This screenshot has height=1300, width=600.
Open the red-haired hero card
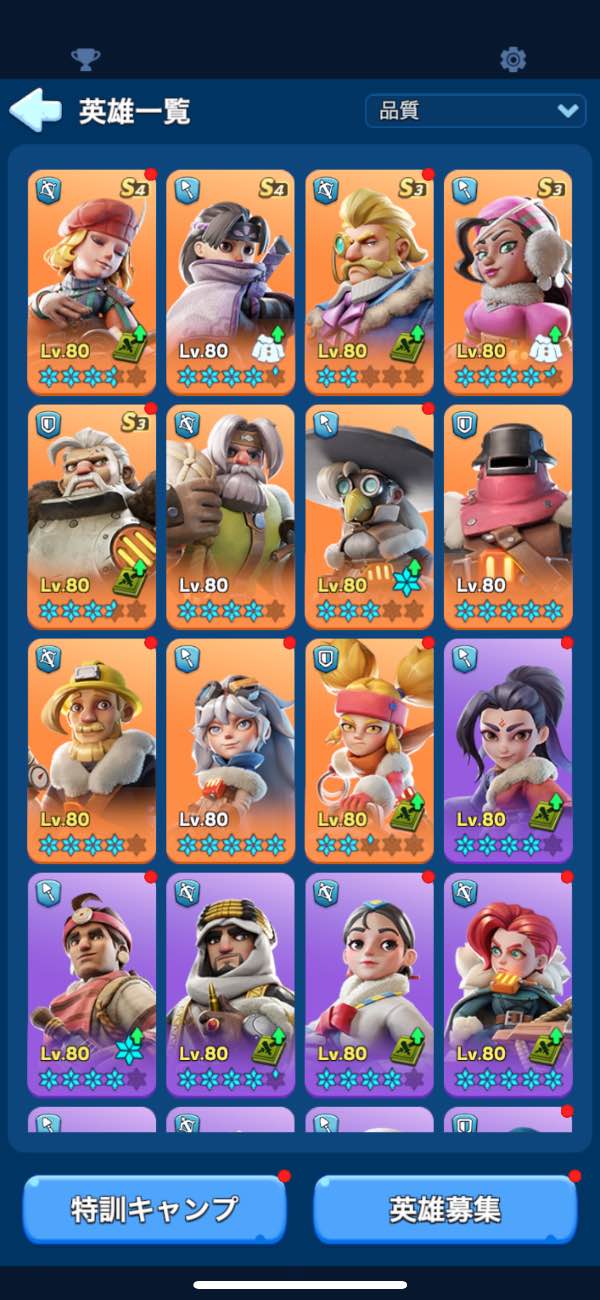tap(508, 984)
